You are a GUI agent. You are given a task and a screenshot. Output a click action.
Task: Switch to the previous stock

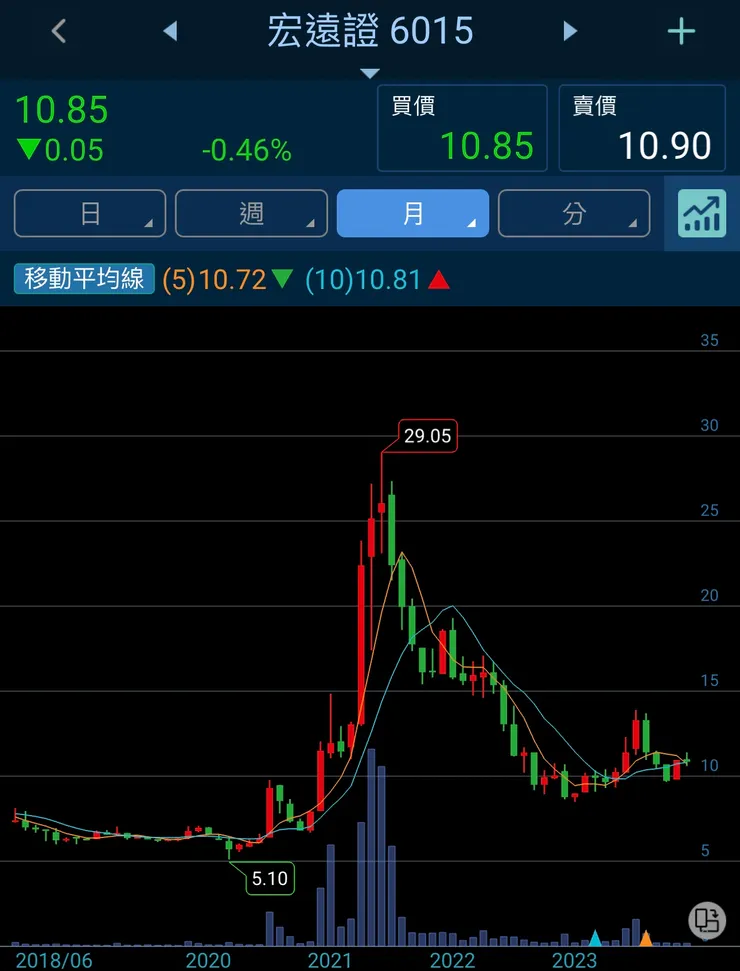point(170,31)
